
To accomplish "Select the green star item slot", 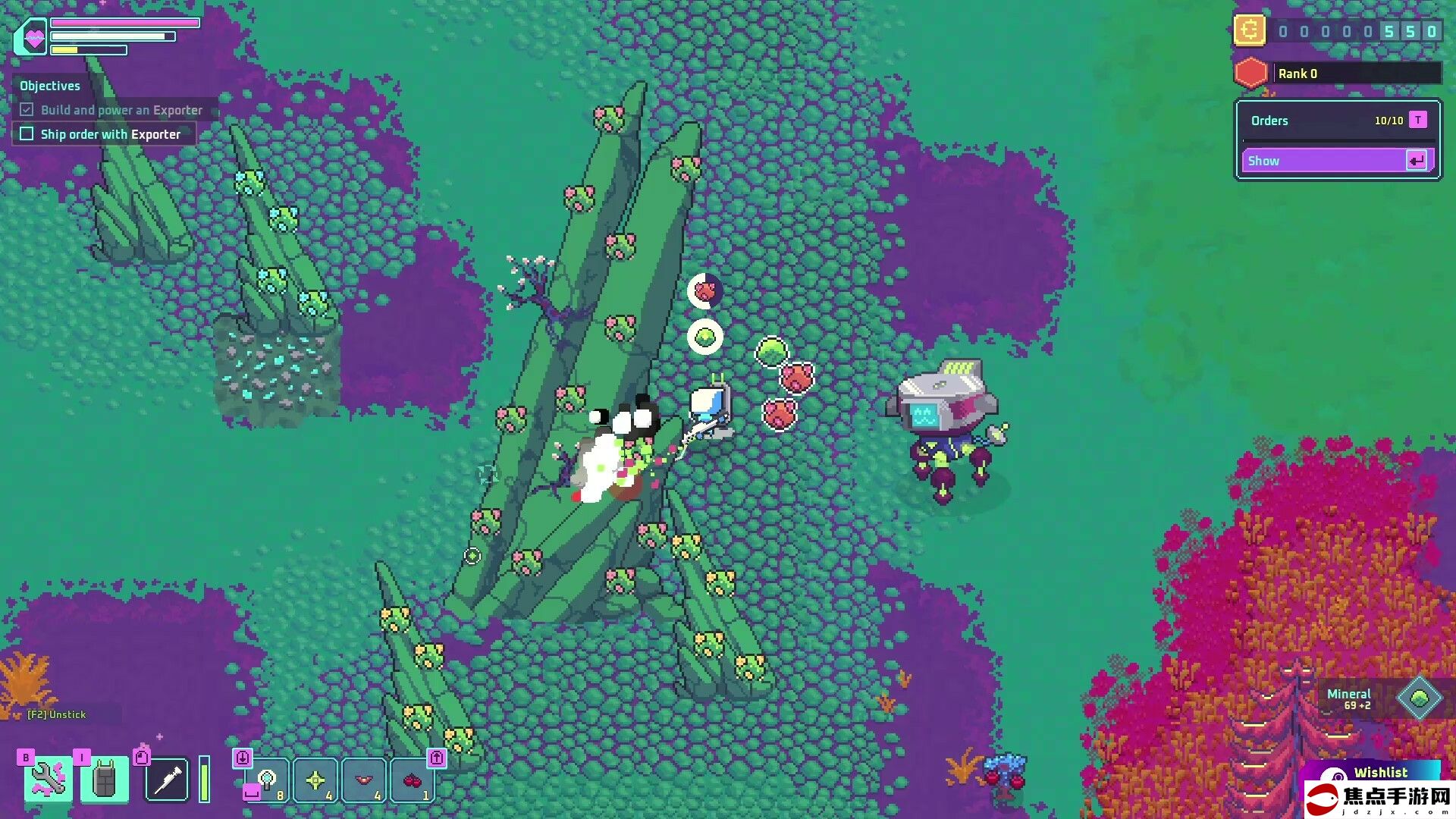I will pos(315,780).
